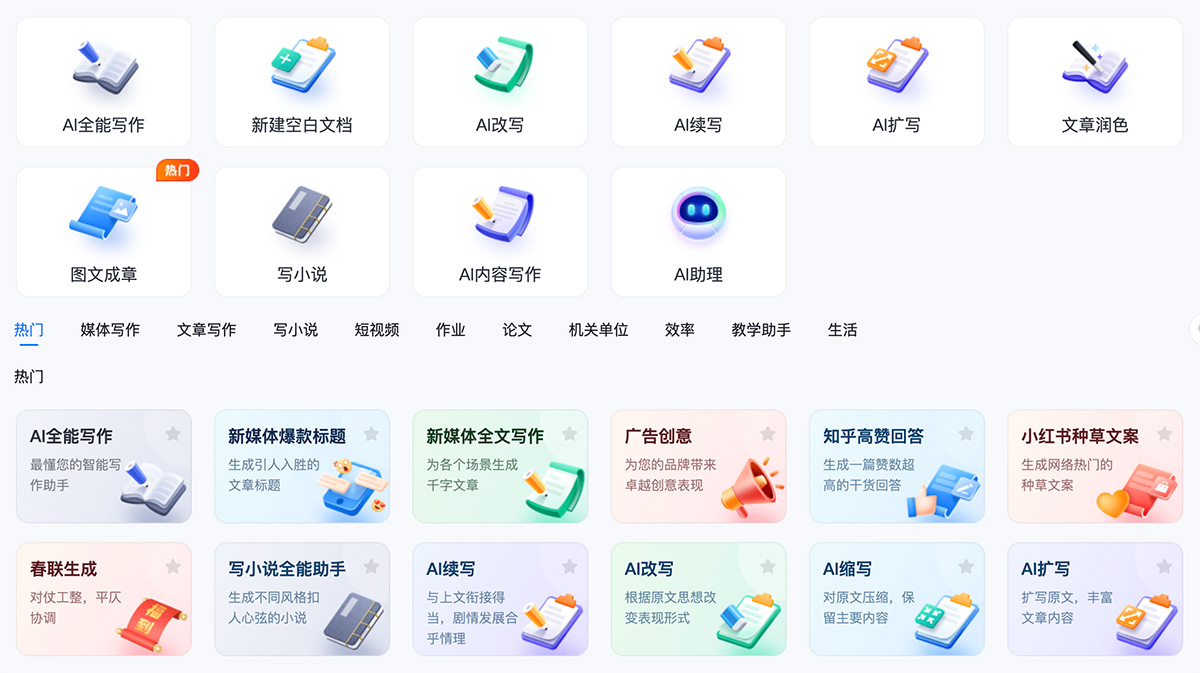This screenshot has width=1200, height=673.
Task: Open the 知乎高赞回答 card
Action: pyautogui.click(x=896, y=466)
